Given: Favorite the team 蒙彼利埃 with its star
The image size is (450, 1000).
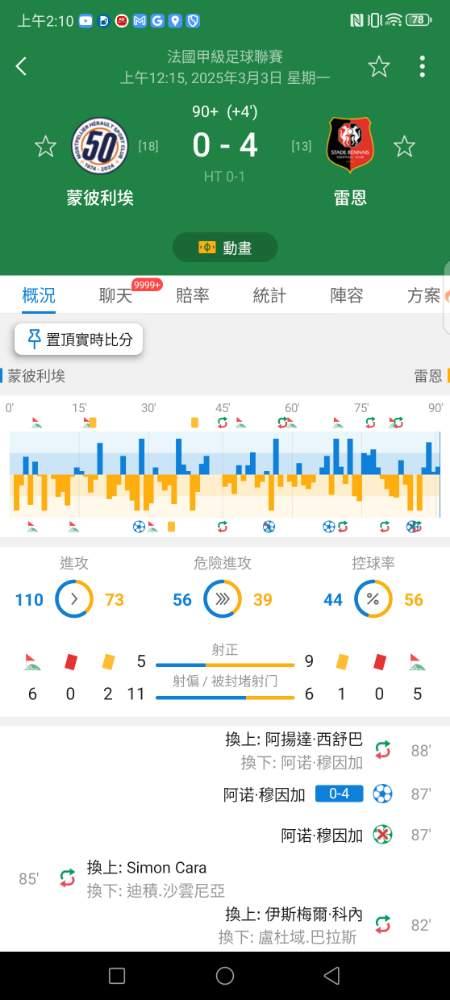Looking at the screenshot, I should click(45, 146).
